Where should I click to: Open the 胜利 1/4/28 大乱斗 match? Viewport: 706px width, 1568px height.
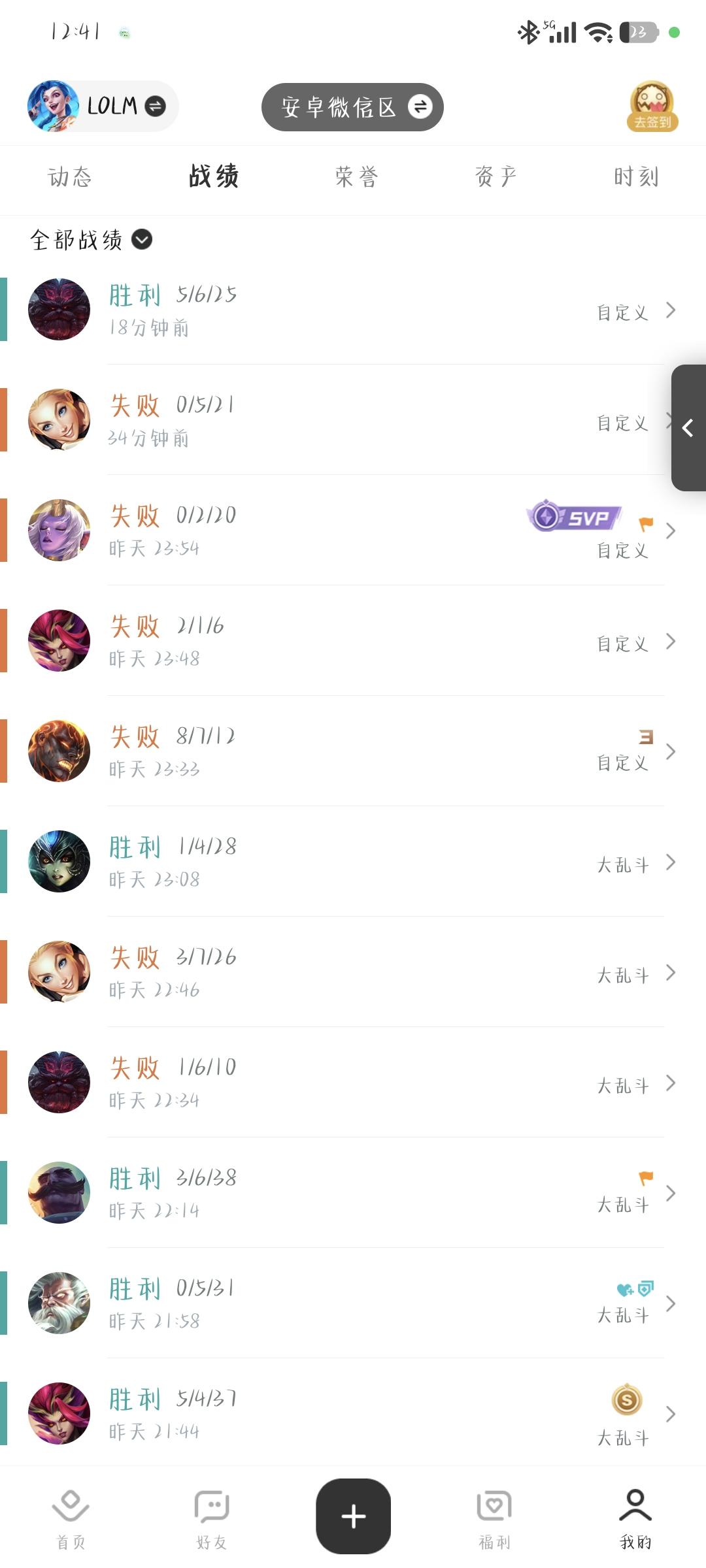pos(353,862)
